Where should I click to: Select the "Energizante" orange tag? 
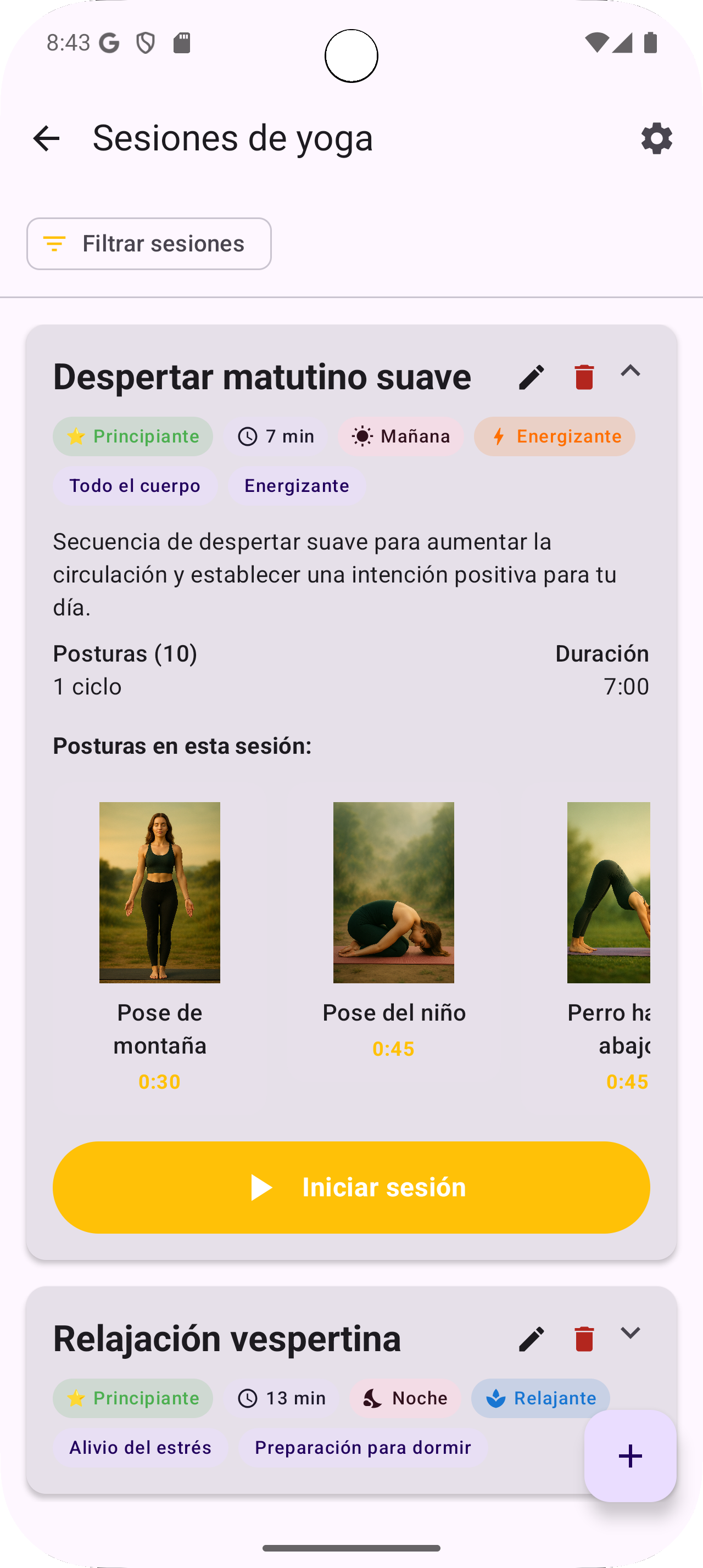pos(554,436)
